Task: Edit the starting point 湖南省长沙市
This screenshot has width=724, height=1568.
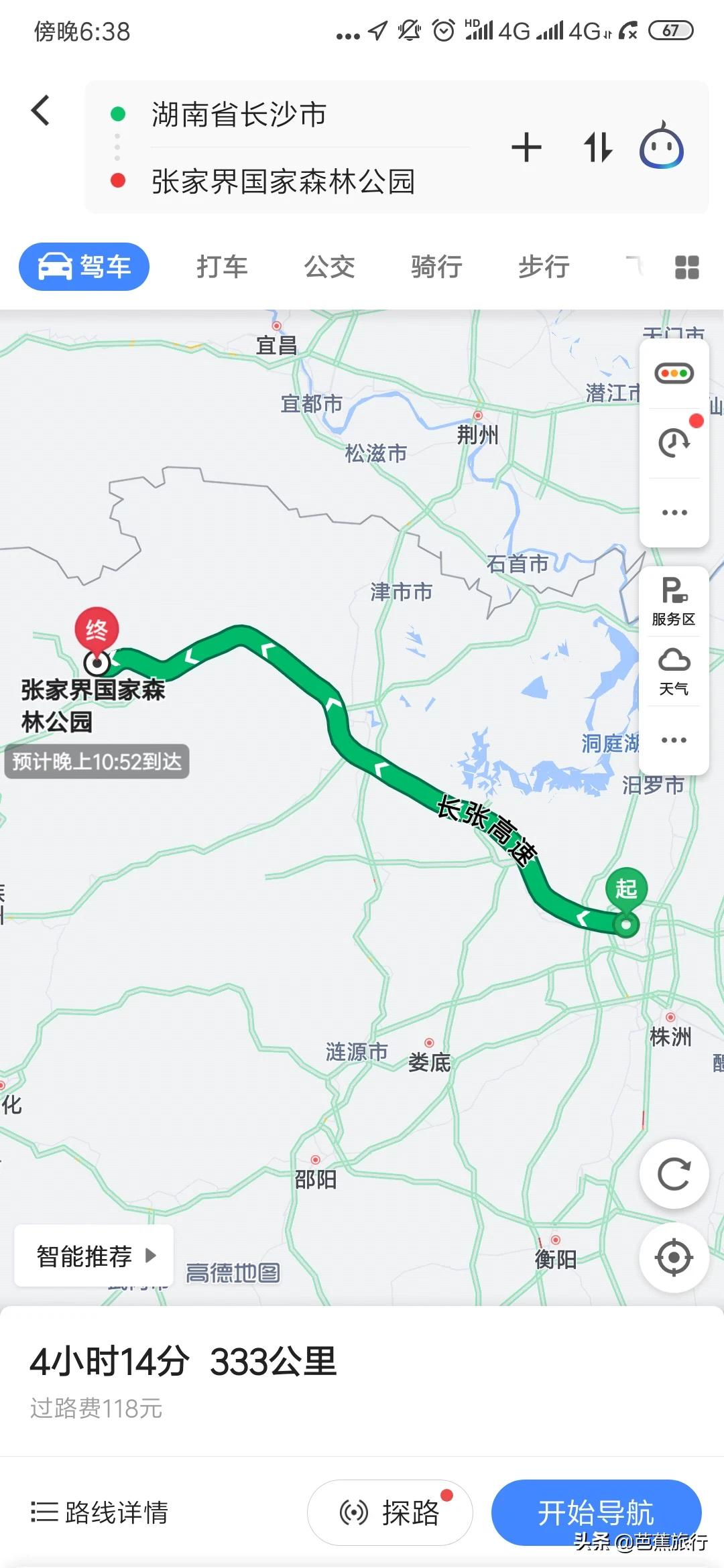Action: point(239,115)
